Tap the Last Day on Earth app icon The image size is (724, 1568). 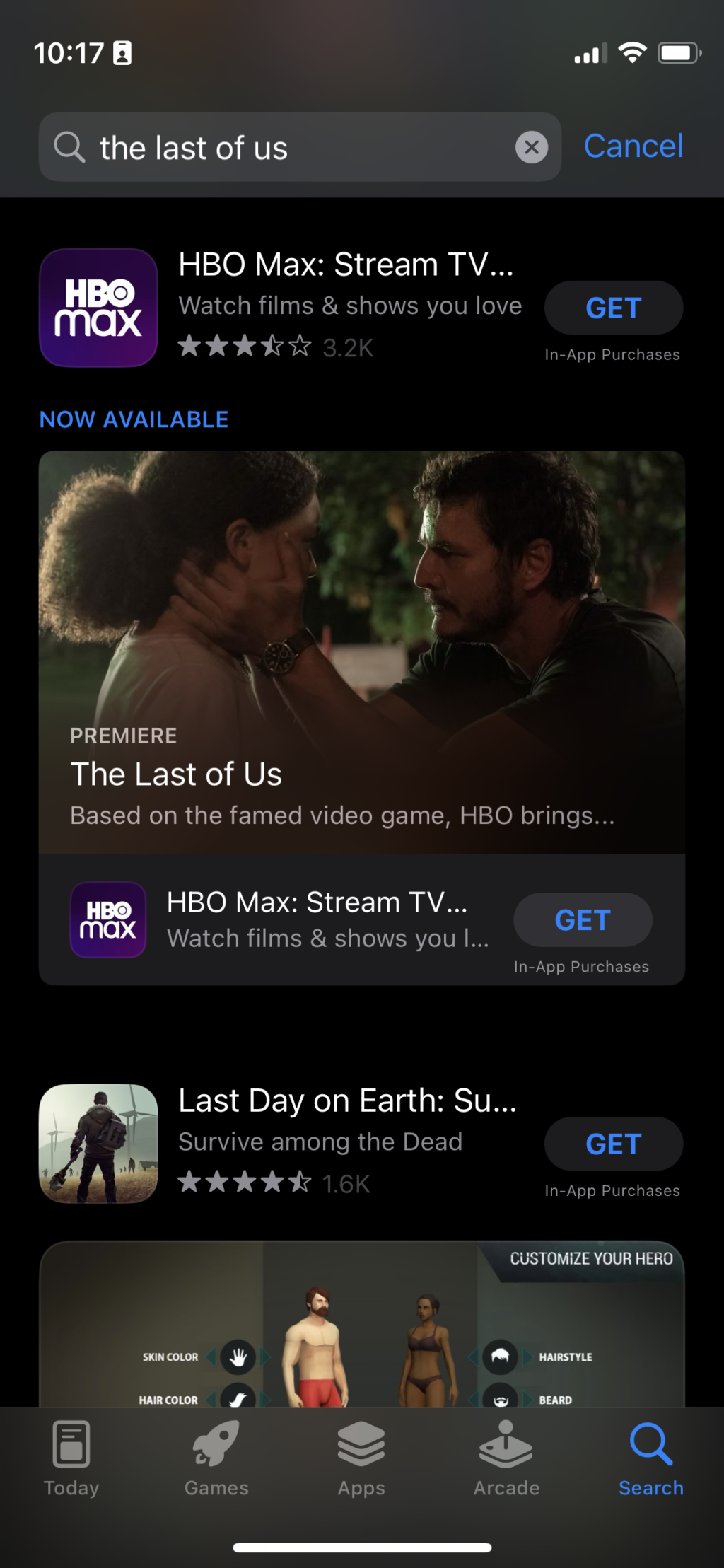(98, 1143)
